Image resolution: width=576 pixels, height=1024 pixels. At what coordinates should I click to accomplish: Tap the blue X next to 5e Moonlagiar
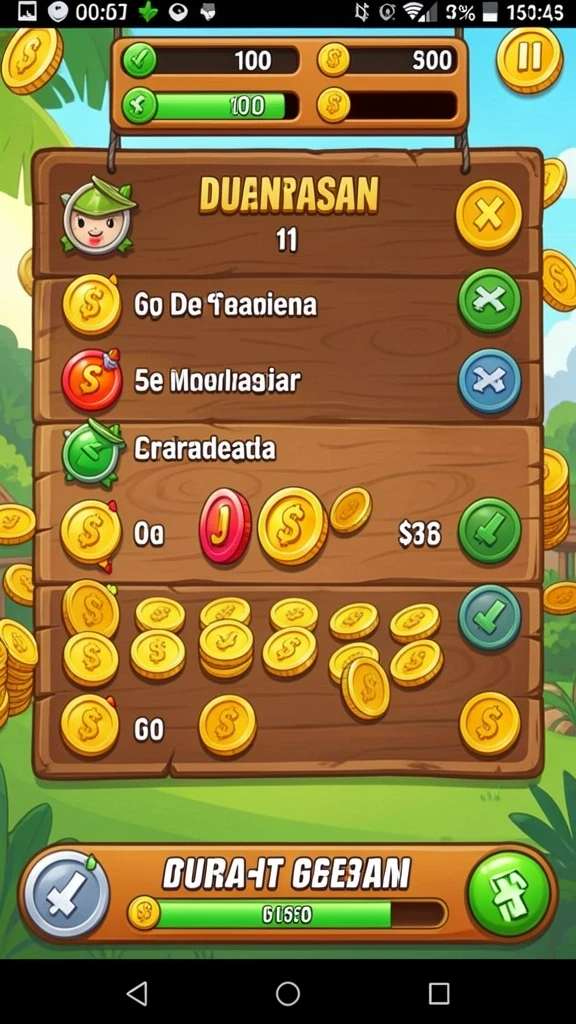click(x=490, y=381)
